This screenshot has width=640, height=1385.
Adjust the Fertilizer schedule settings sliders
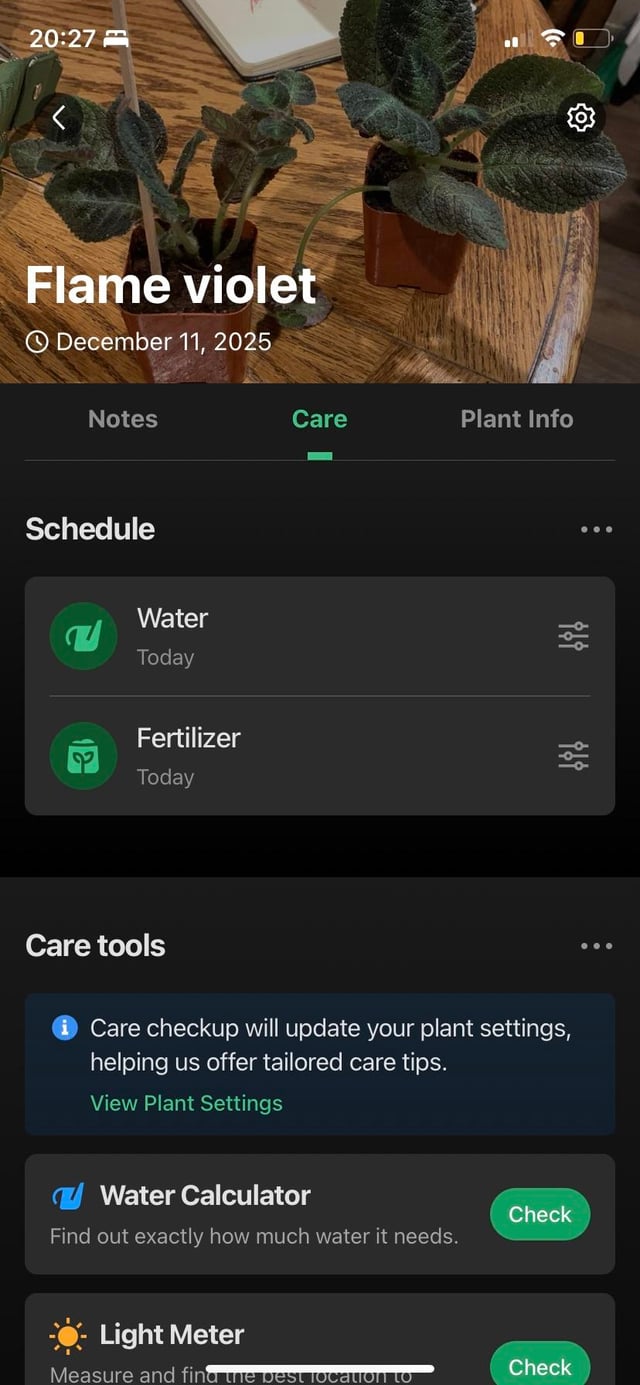573,756
